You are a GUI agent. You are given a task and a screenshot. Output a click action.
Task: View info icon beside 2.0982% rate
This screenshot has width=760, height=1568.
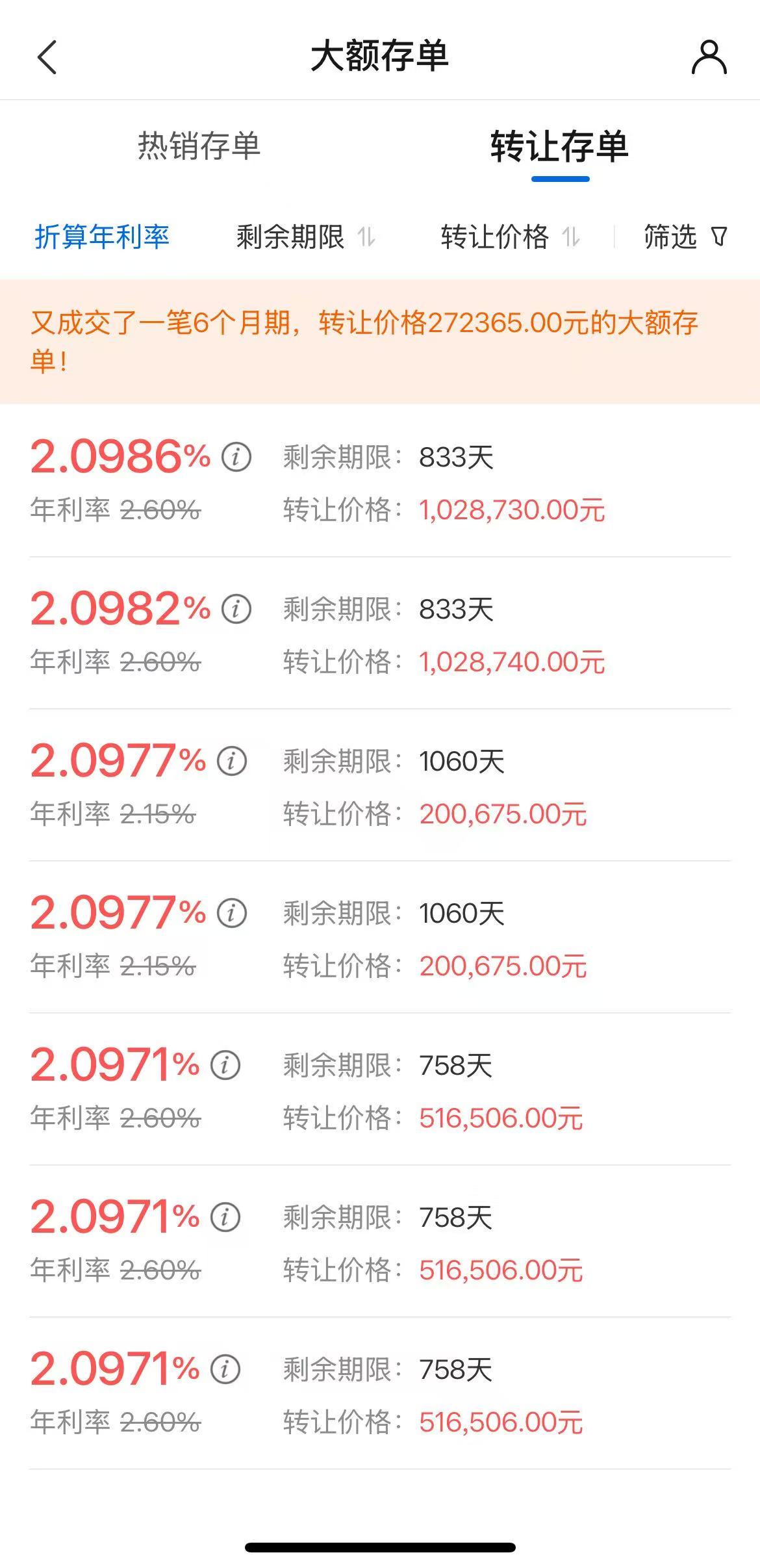tap(236, 609)
